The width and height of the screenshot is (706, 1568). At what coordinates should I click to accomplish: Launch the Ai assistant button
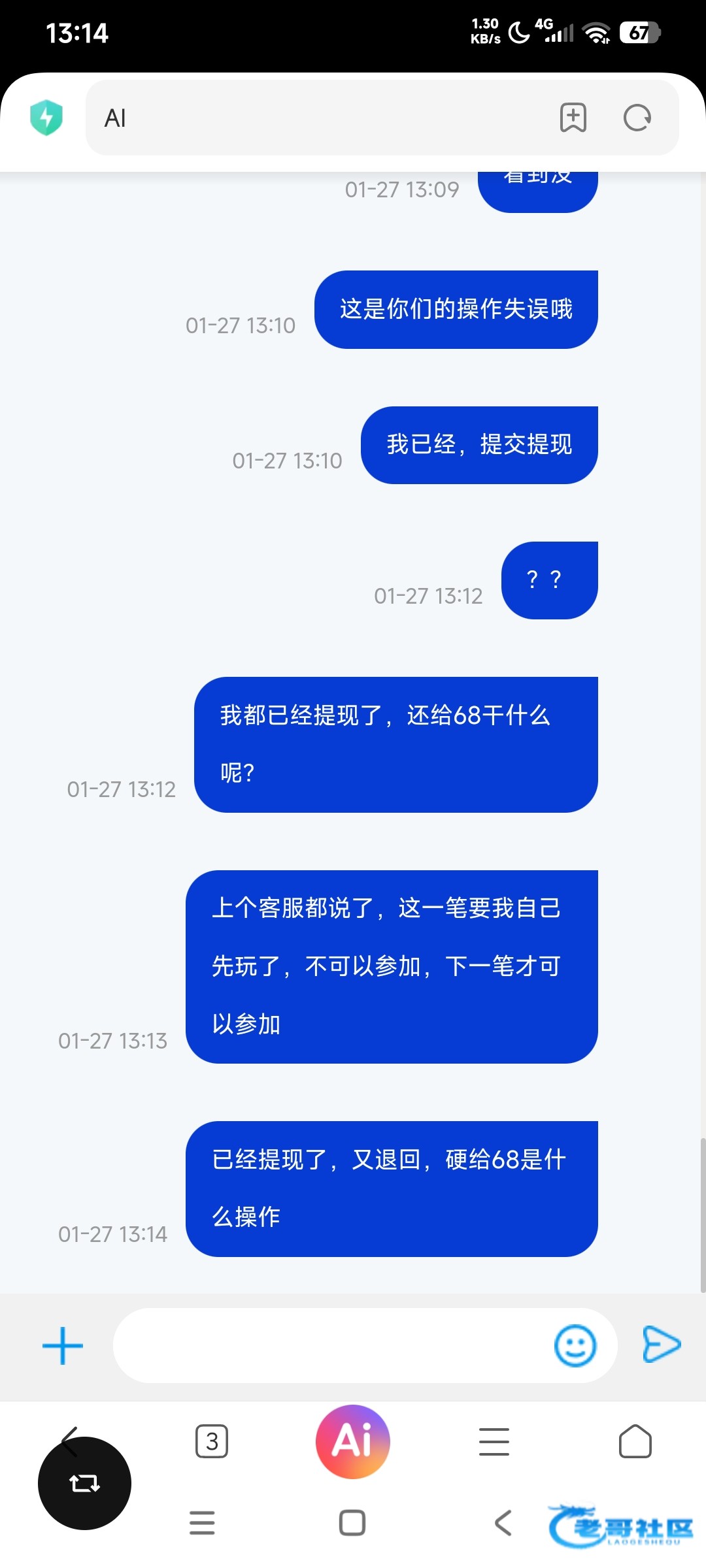click(x=353, y=1441)
